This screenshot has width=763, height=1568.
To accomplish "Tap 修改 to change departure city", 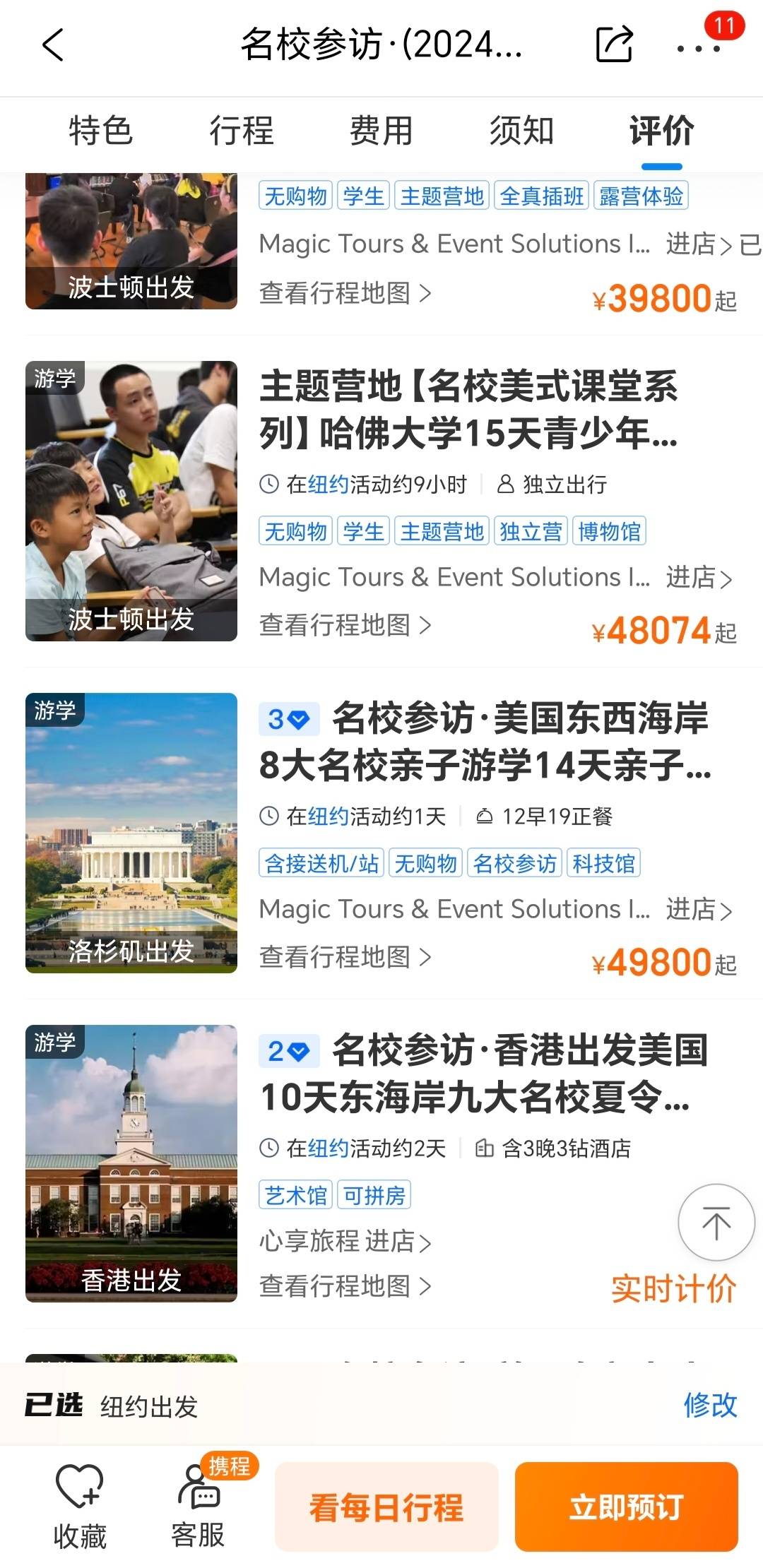I will 710,1405.
